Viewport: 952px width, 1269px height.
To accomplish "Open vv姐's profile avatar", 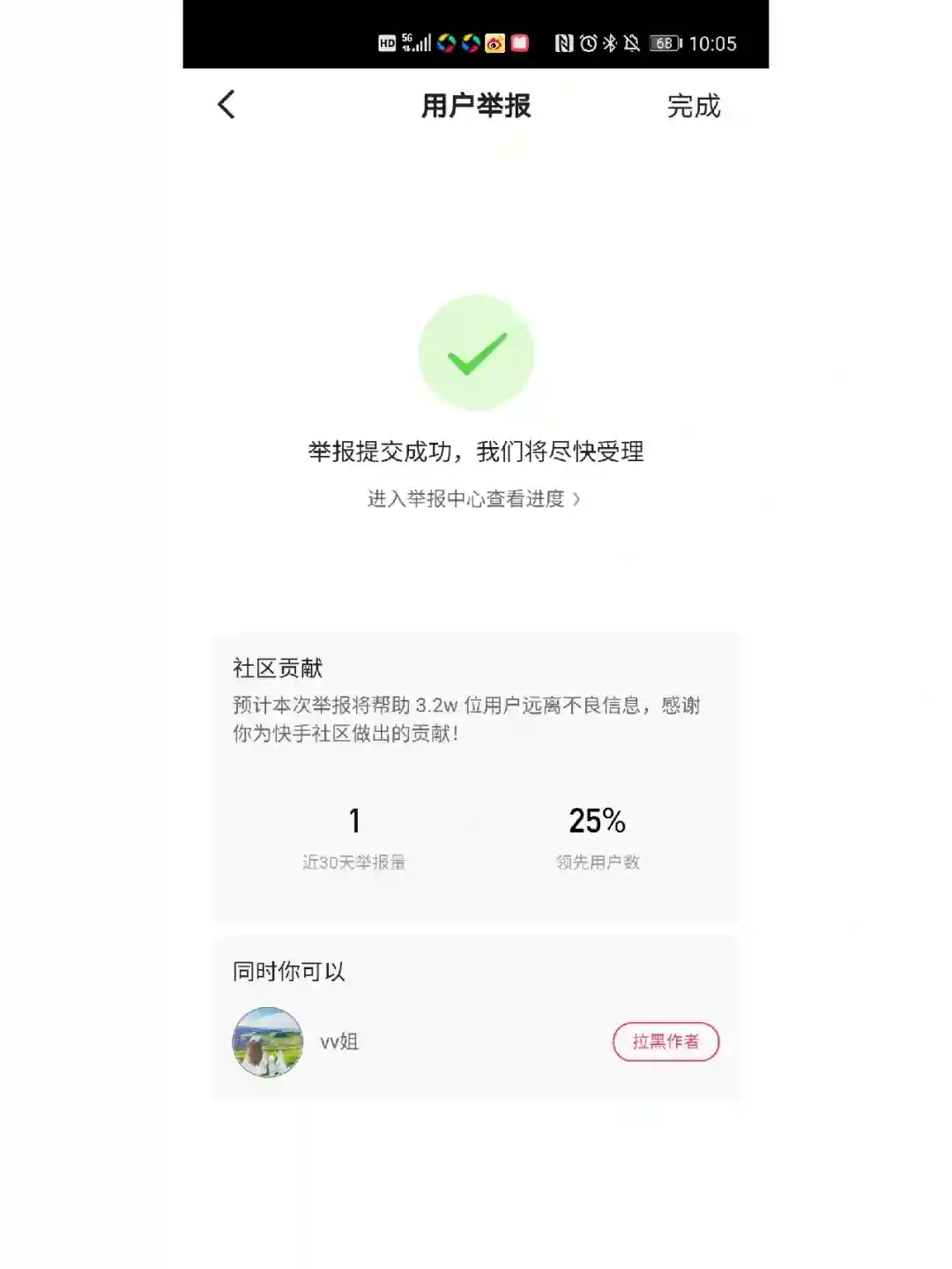I will click(267, 1041).
